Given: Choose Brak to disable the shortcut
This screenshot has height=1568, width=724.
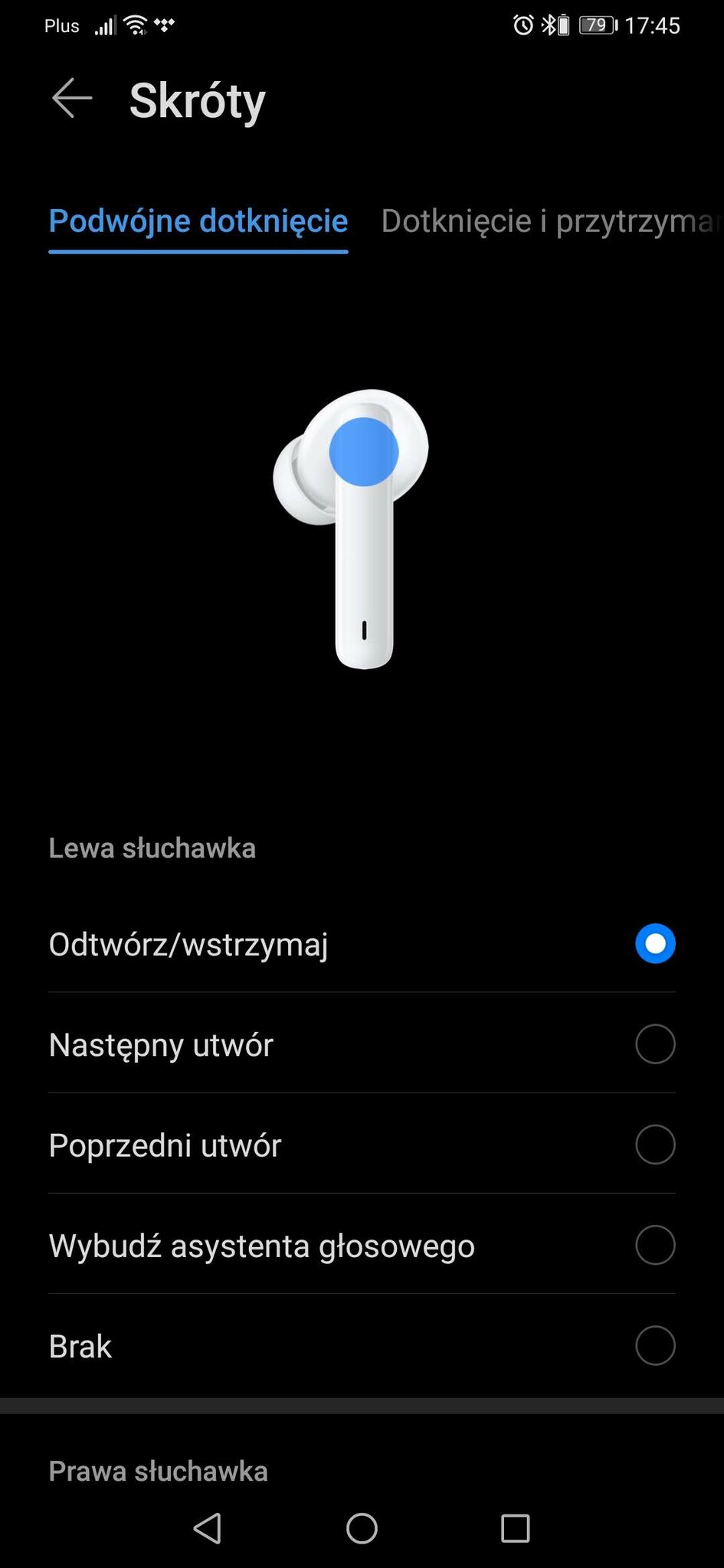Looking at the screenshot, I should point(362,1345).
